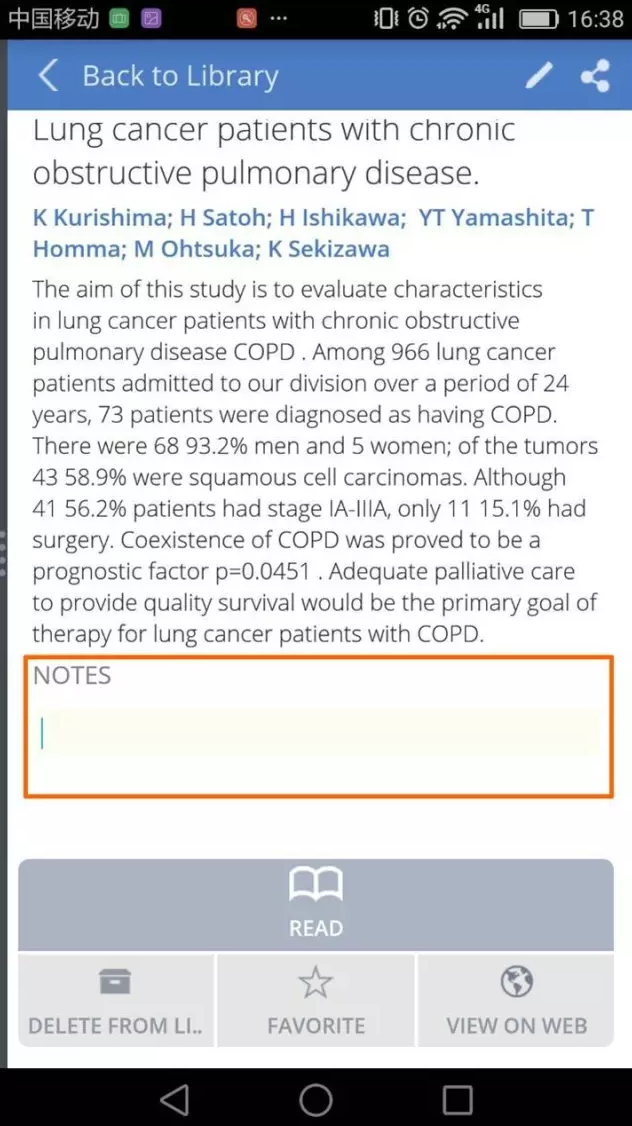
Task: Mark the article as Favorite
Action: click(316, 1000)
